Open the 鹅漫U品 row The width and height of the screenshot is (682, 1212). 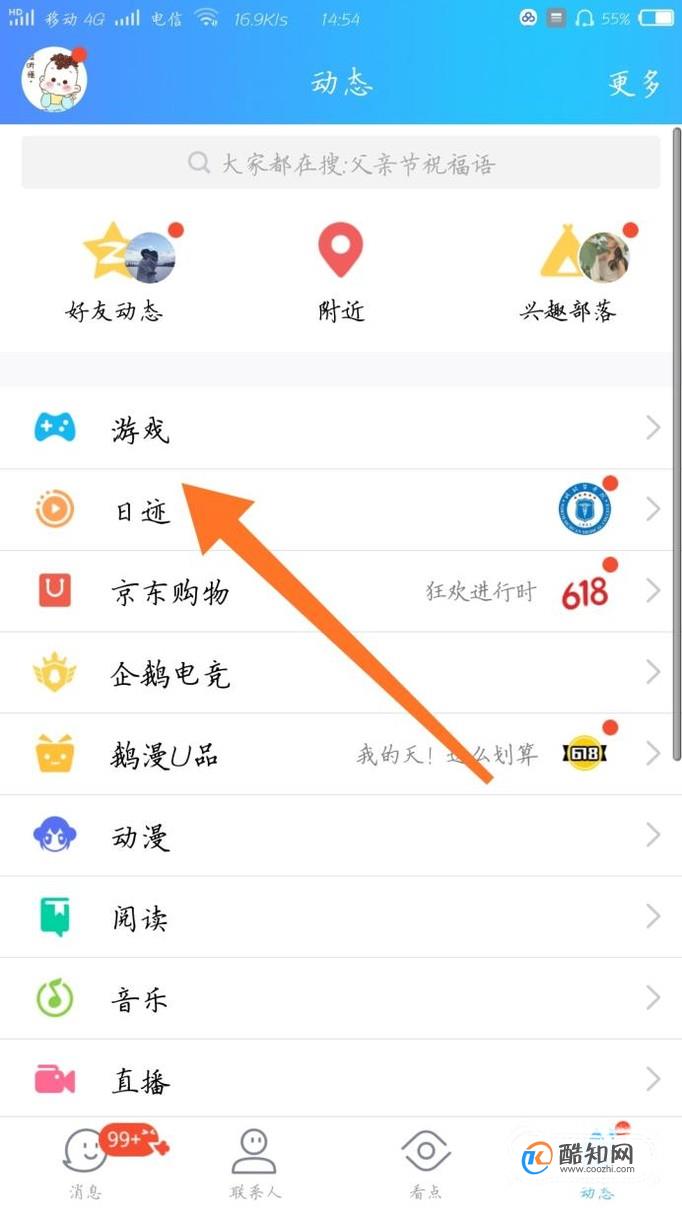tap(341, 754)
